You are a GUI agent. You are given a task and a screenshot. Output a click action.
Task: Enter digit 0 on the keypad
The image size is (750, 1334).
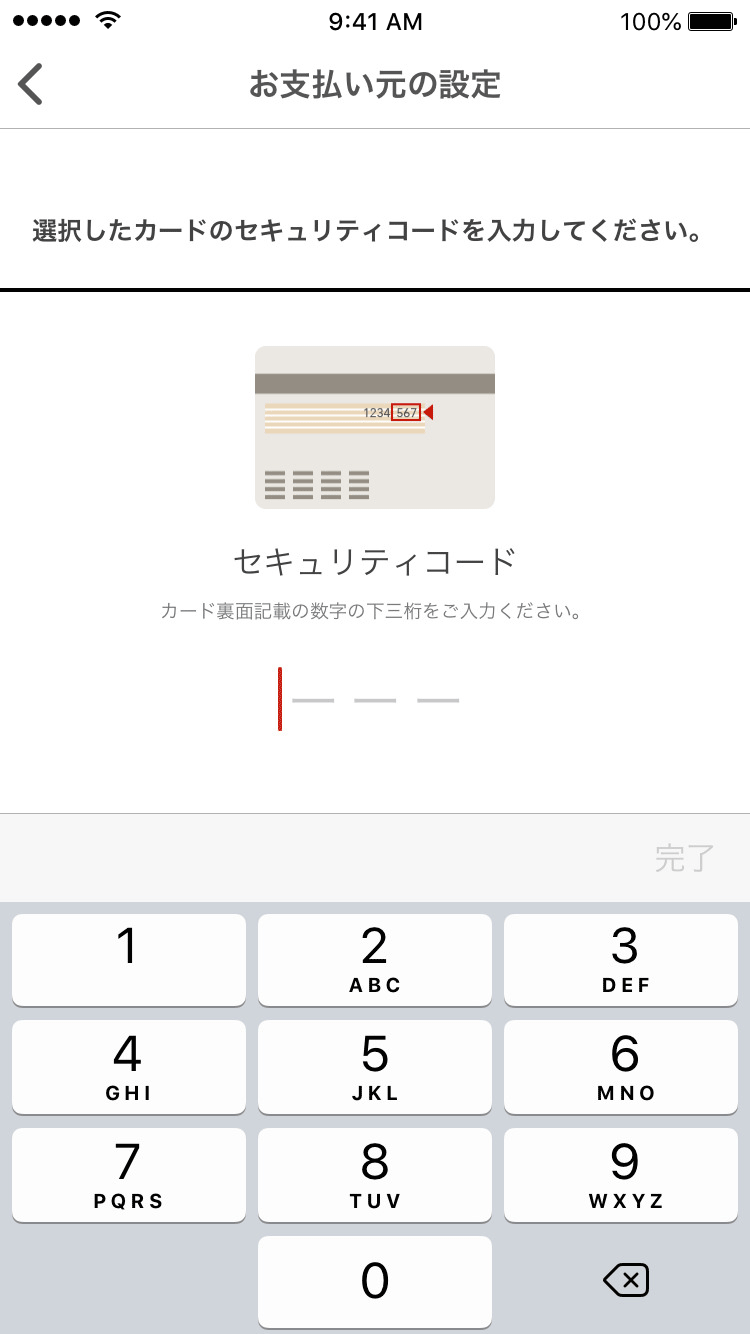[x=374, y=1281]
